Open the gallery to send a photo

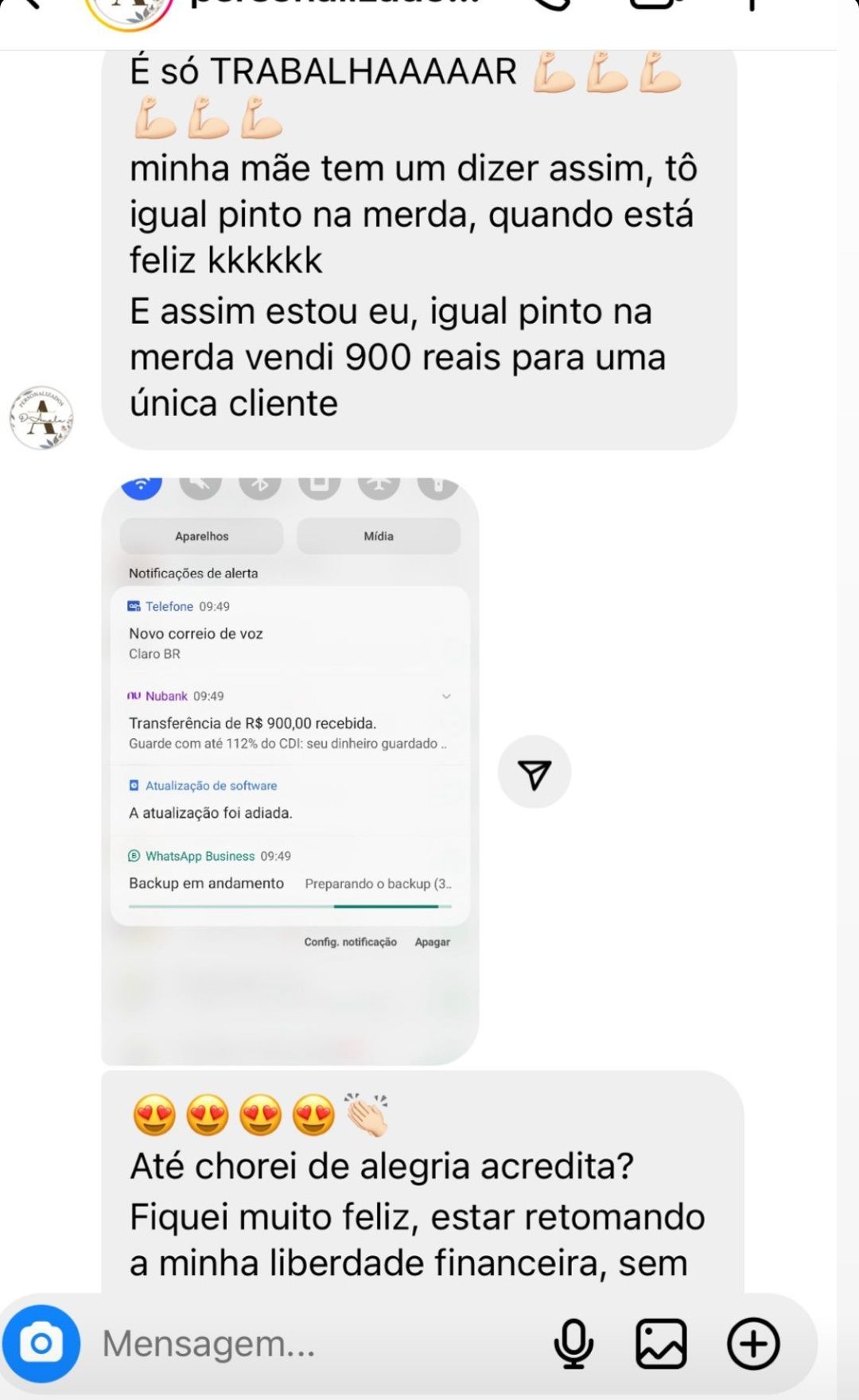(661, 1344)
